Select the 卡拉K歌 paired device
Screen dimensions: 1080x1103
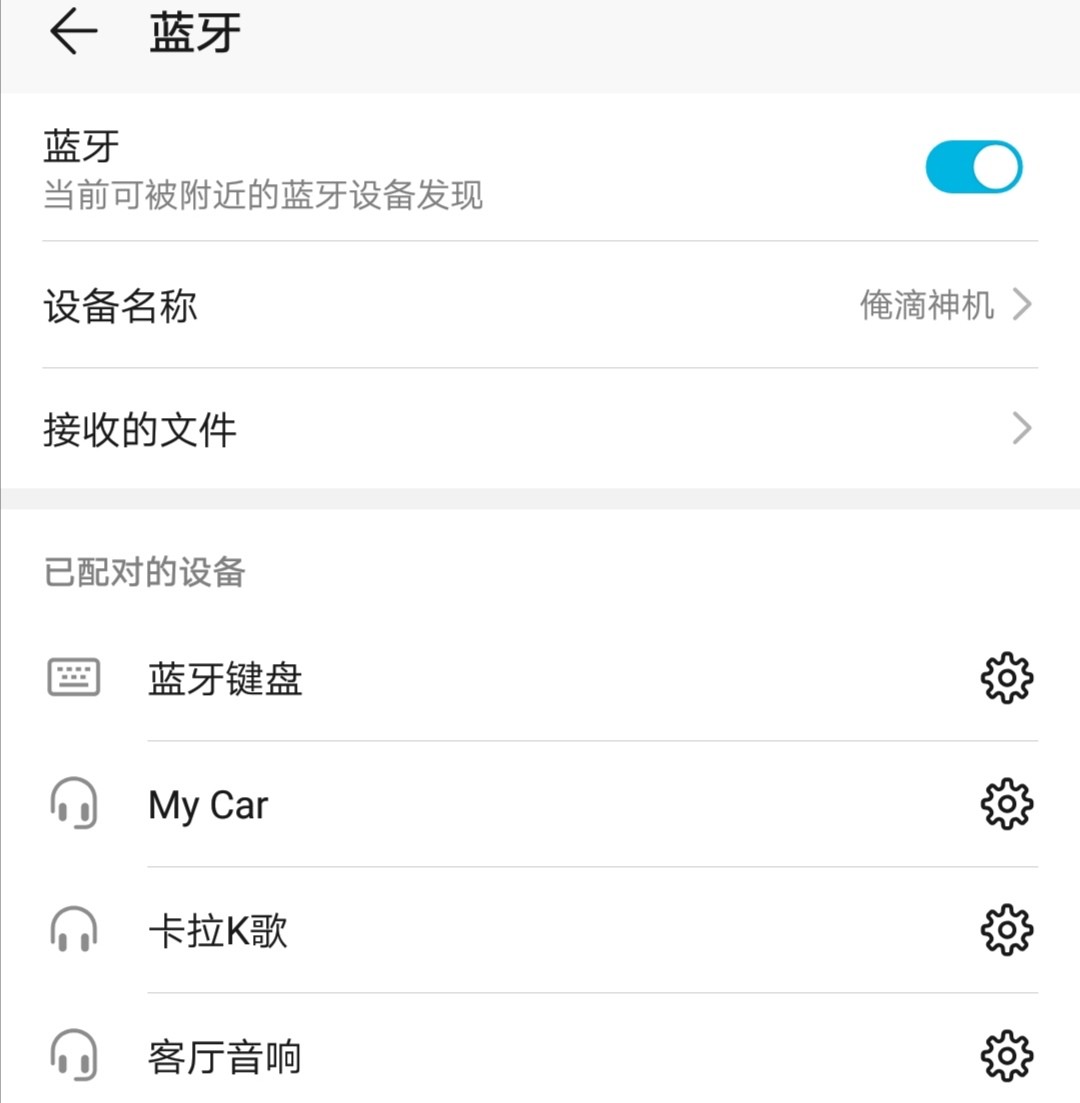coord(218,930)
